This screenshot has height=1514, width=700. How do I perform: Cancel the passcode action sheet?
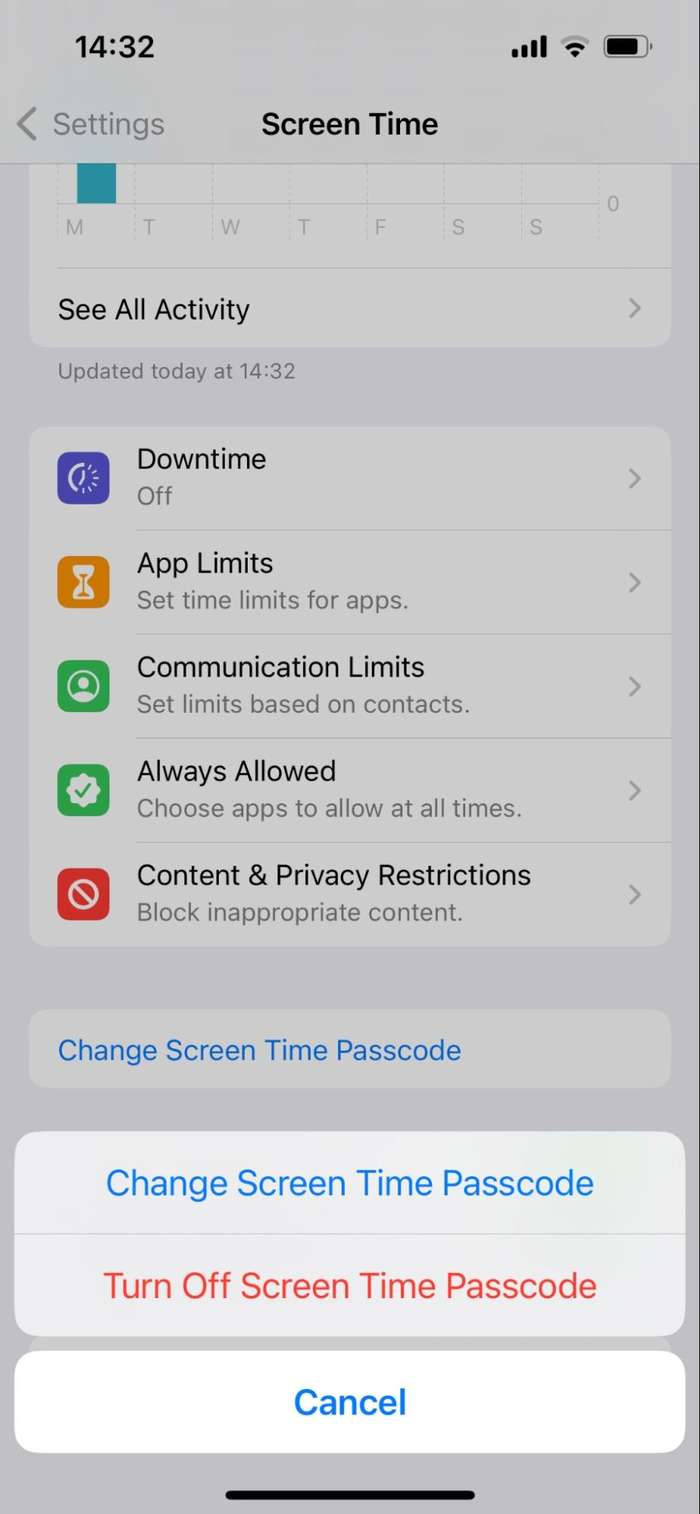(350, 1402)
